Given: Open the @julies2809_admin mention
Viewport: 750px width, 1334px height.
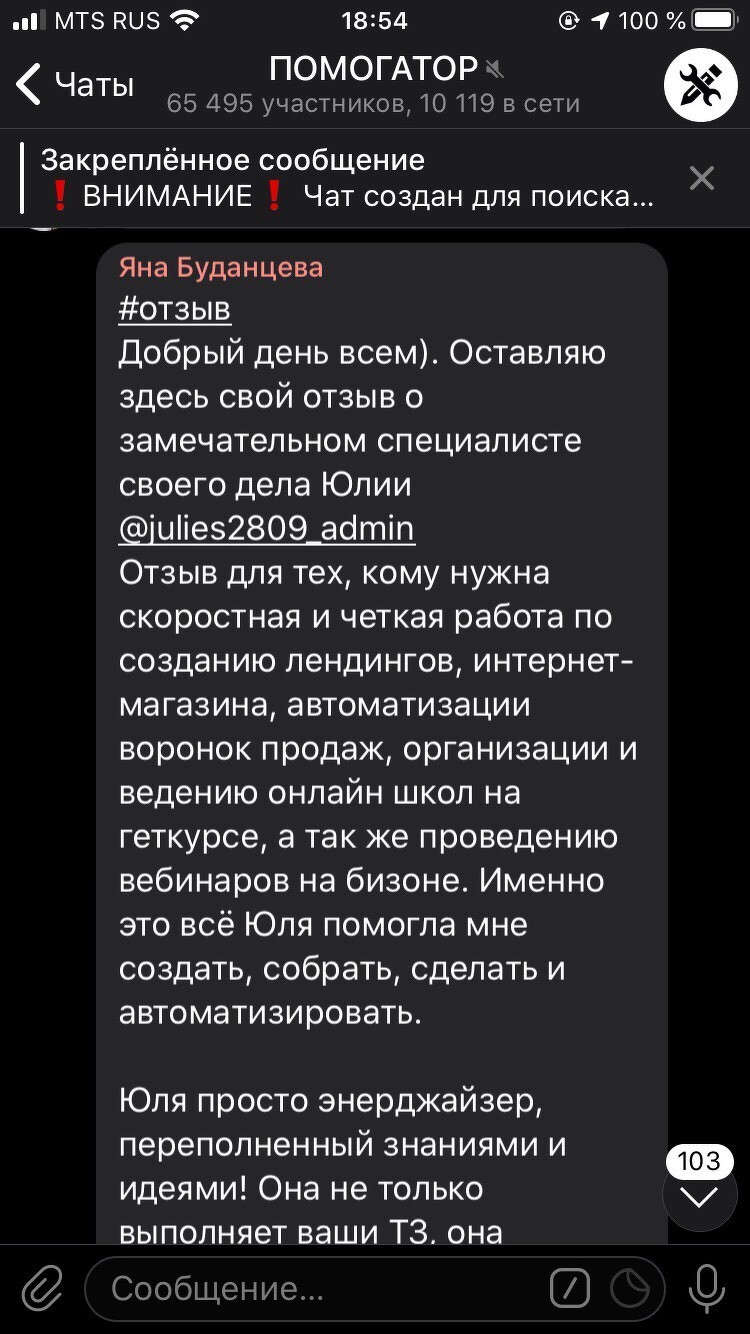Looking at the screenshot, I should [266, 529].
